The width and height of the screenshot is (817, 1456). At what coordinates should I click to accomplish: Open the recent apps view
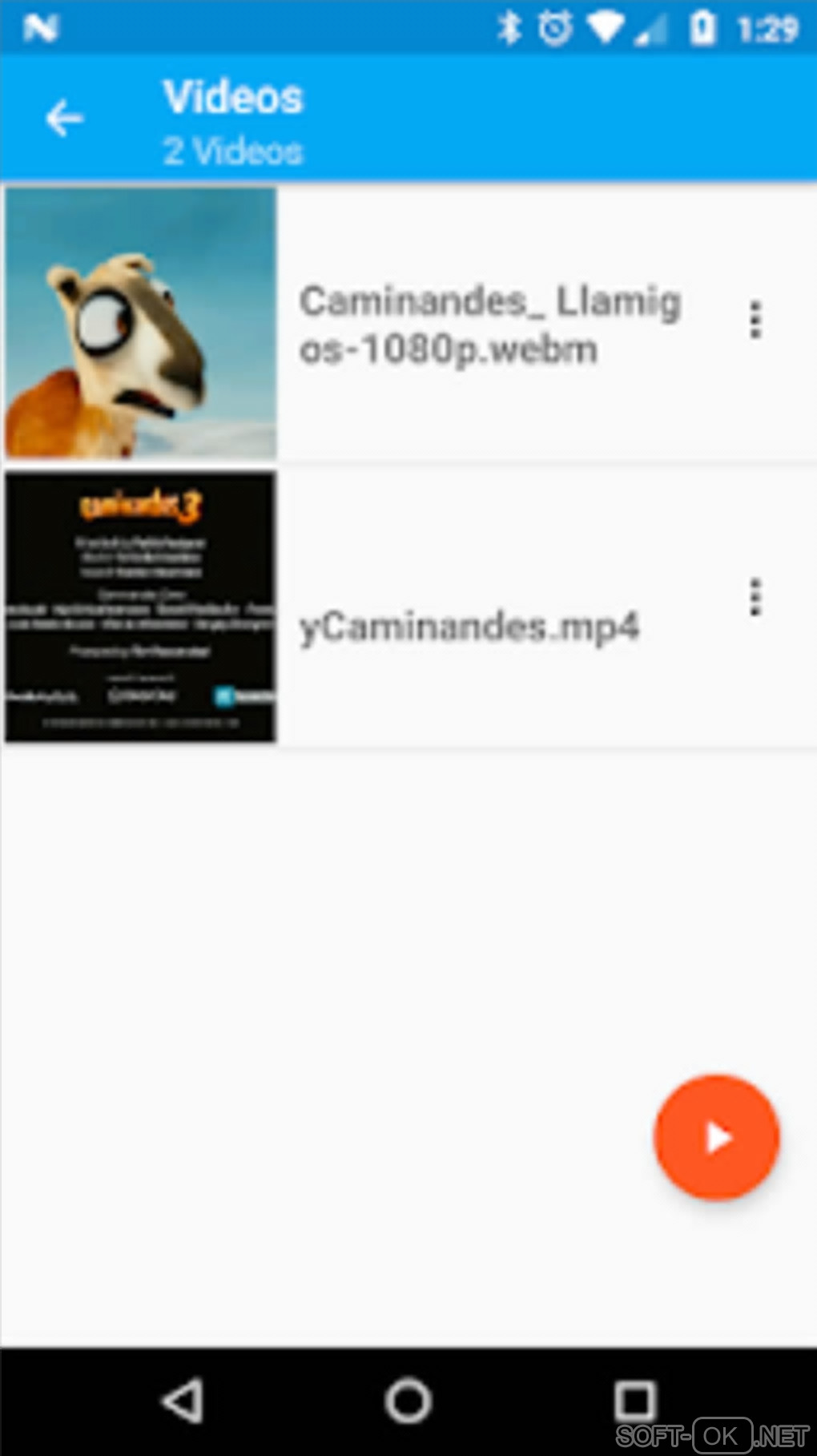click(x=634, y=1402)
